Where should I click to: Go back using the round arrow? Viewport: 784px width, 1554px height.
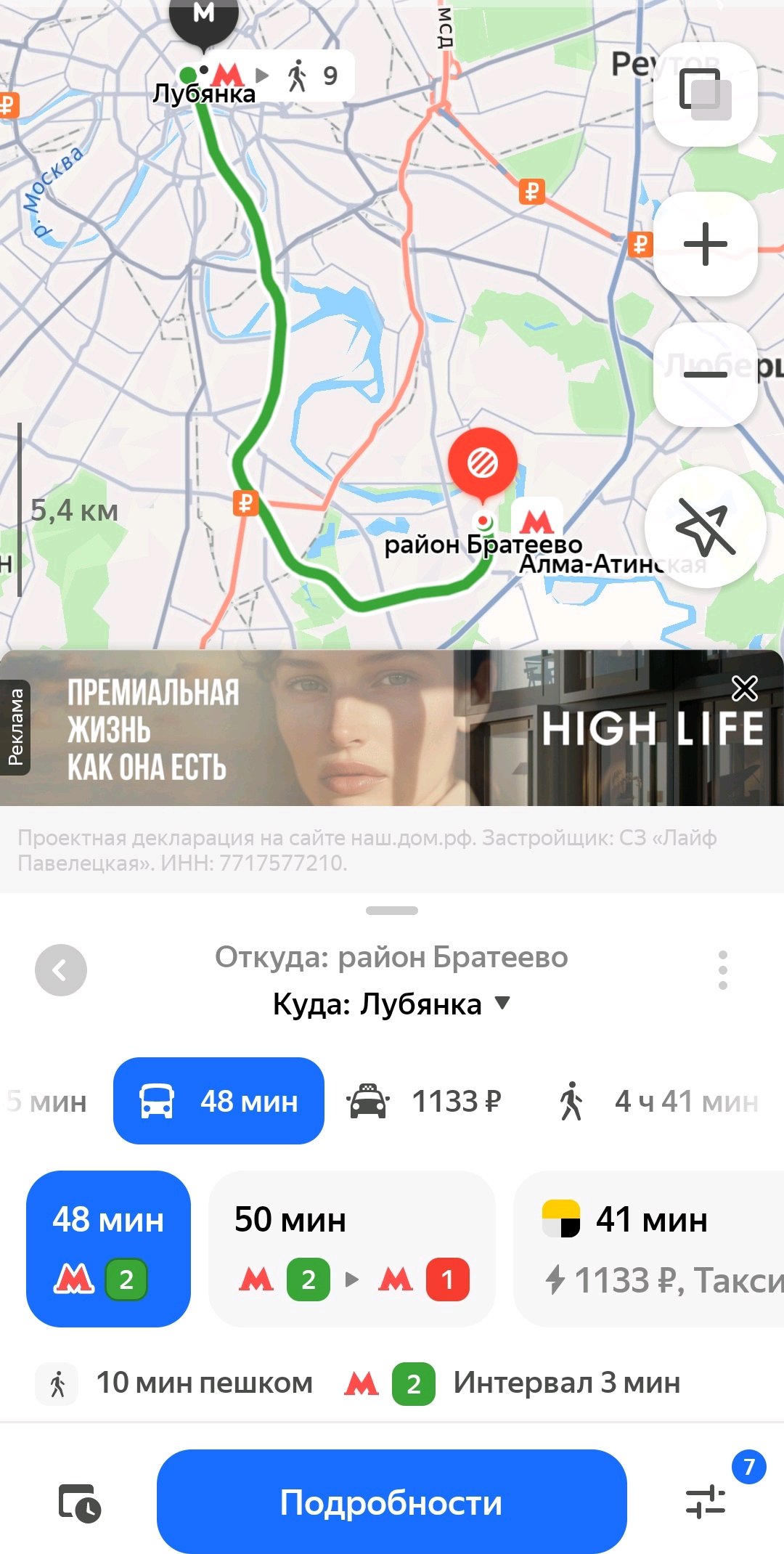point(61,969)
